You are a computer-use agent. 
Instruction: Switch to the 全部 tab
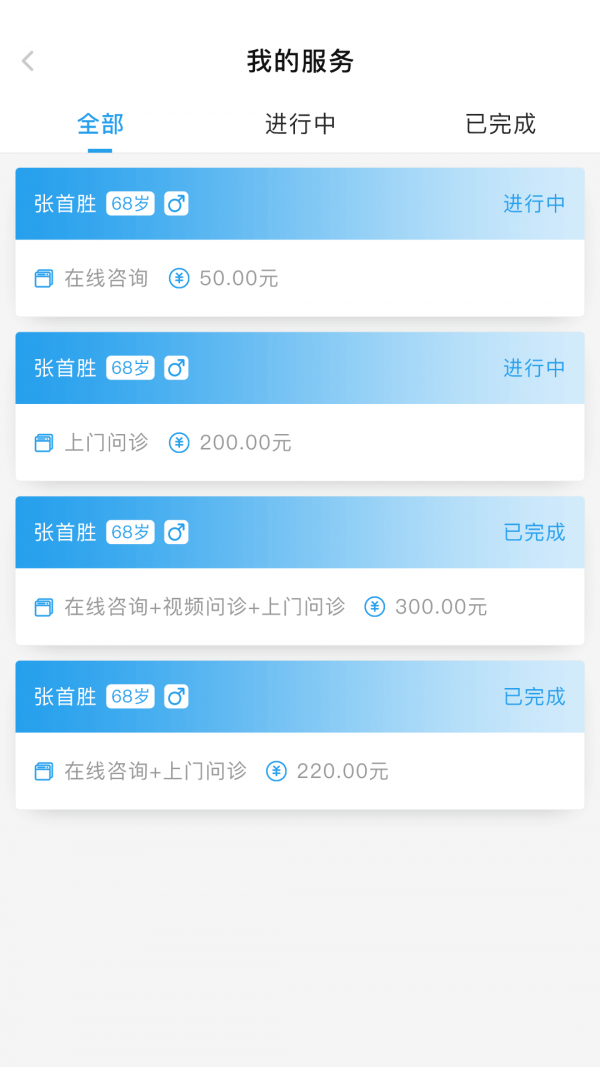coord(100,124)
